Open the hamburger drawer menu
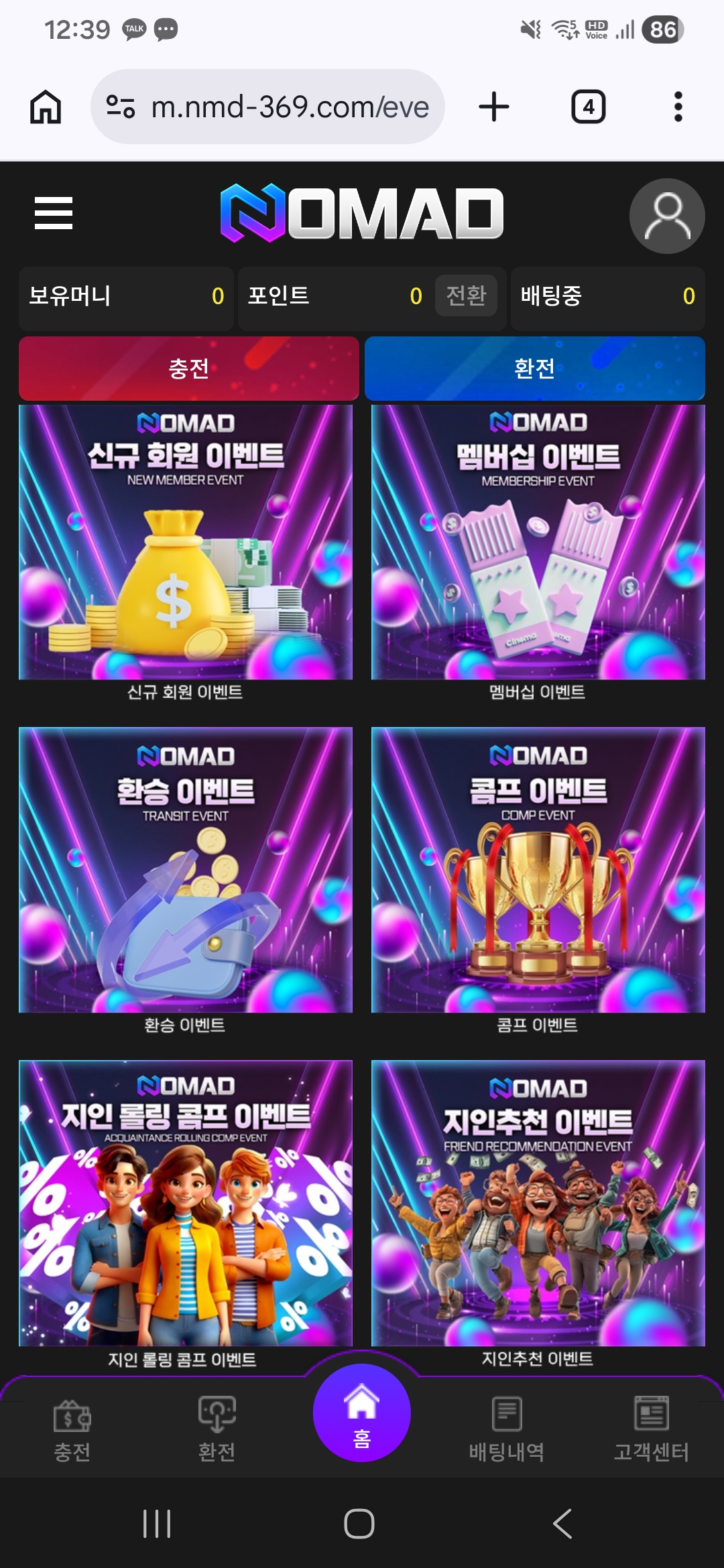 [x=54, y=213]
